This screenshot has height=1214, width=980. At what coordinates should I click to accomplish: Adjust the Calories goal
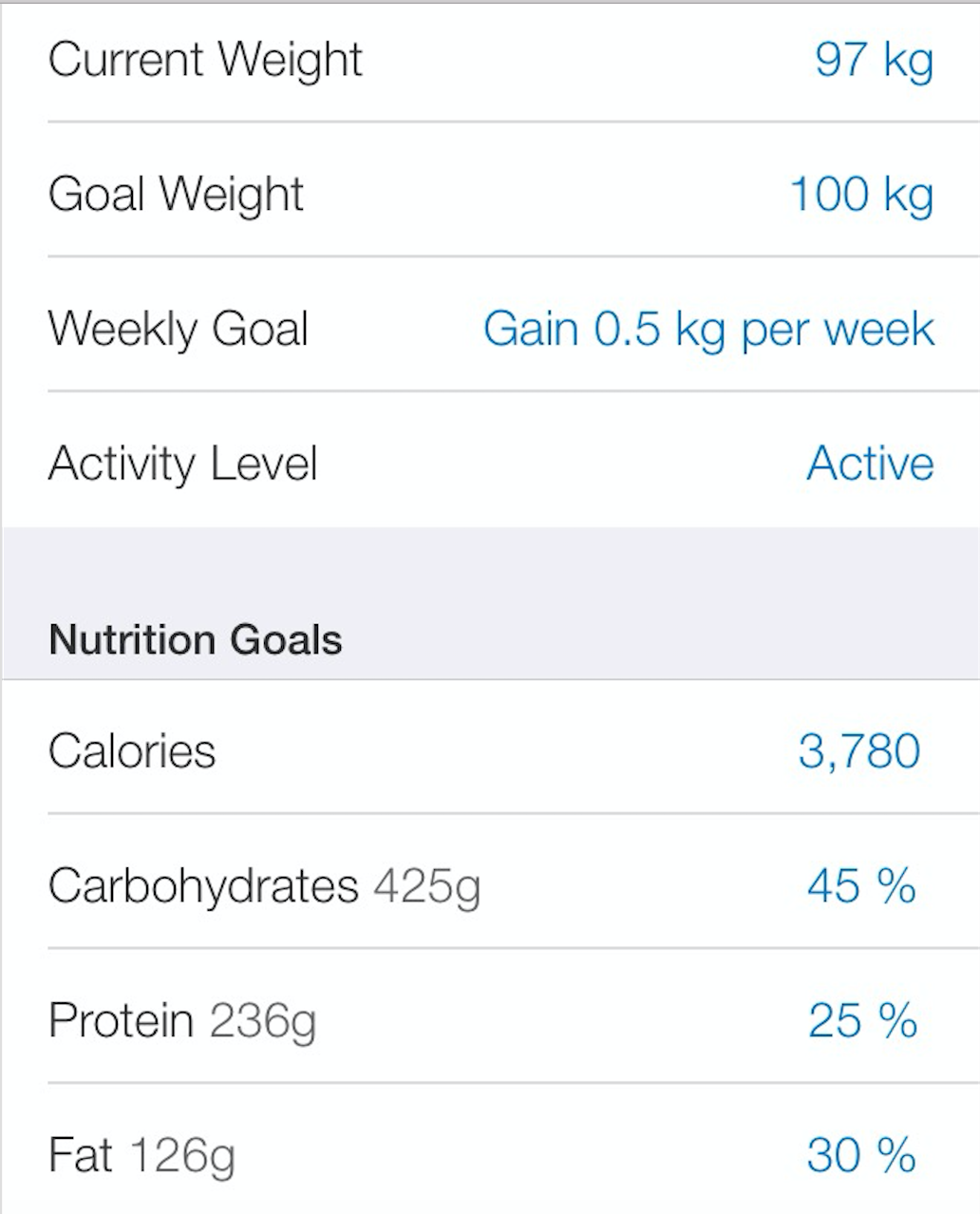pos(858,751)
